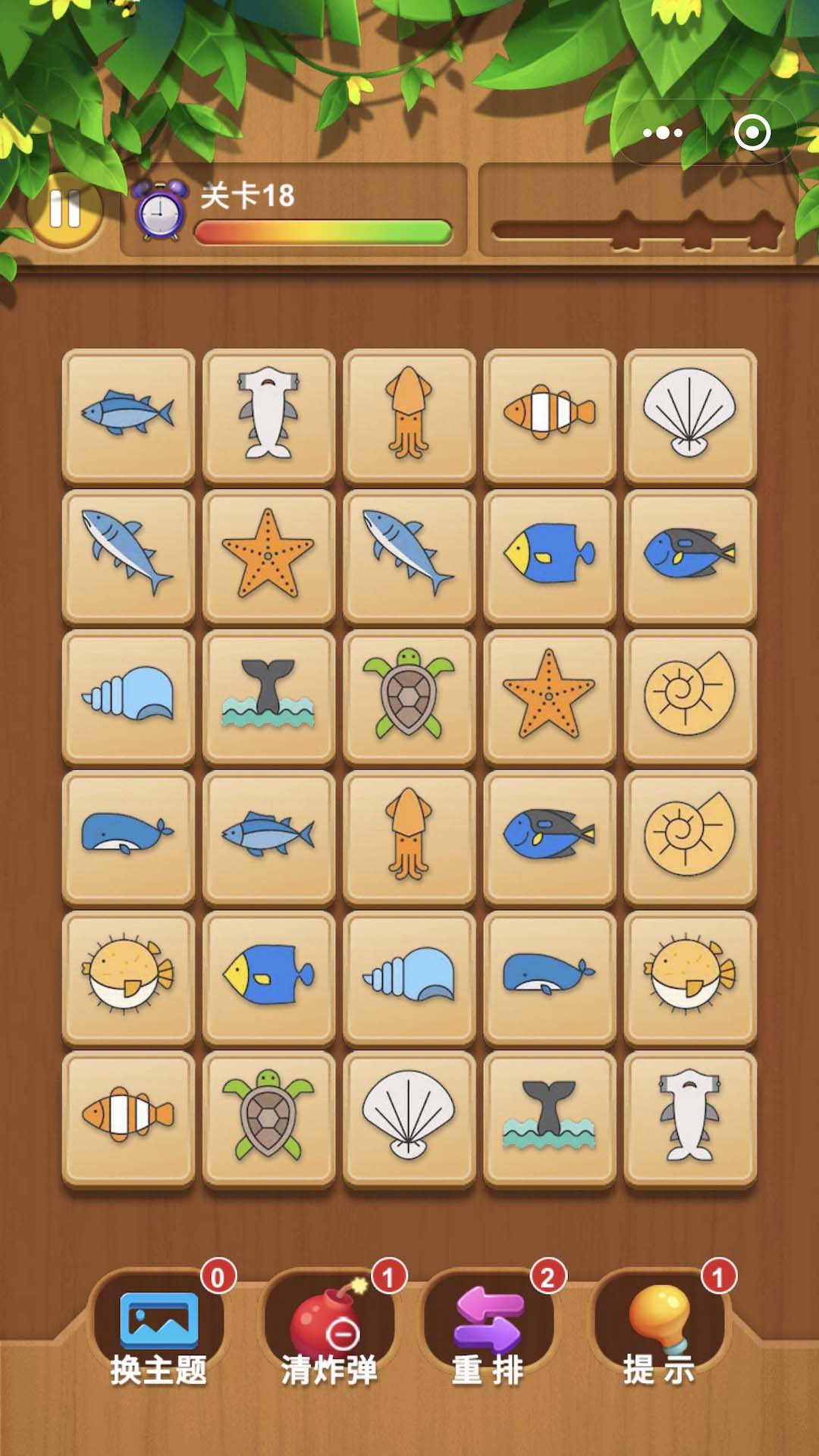The image size is (819, 1456).
Task: Pause the game
Action: (x=64, y=209)
